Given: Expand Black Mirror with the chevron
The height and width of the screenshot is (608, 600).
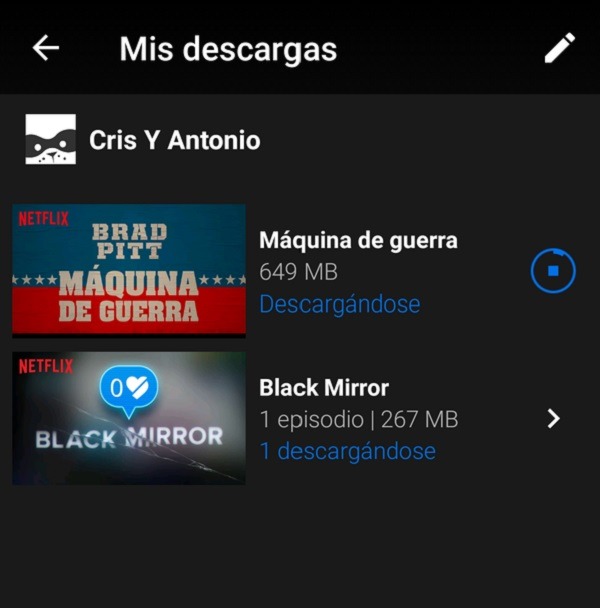Looking at the screenshot, I should (x=554, y=419).
